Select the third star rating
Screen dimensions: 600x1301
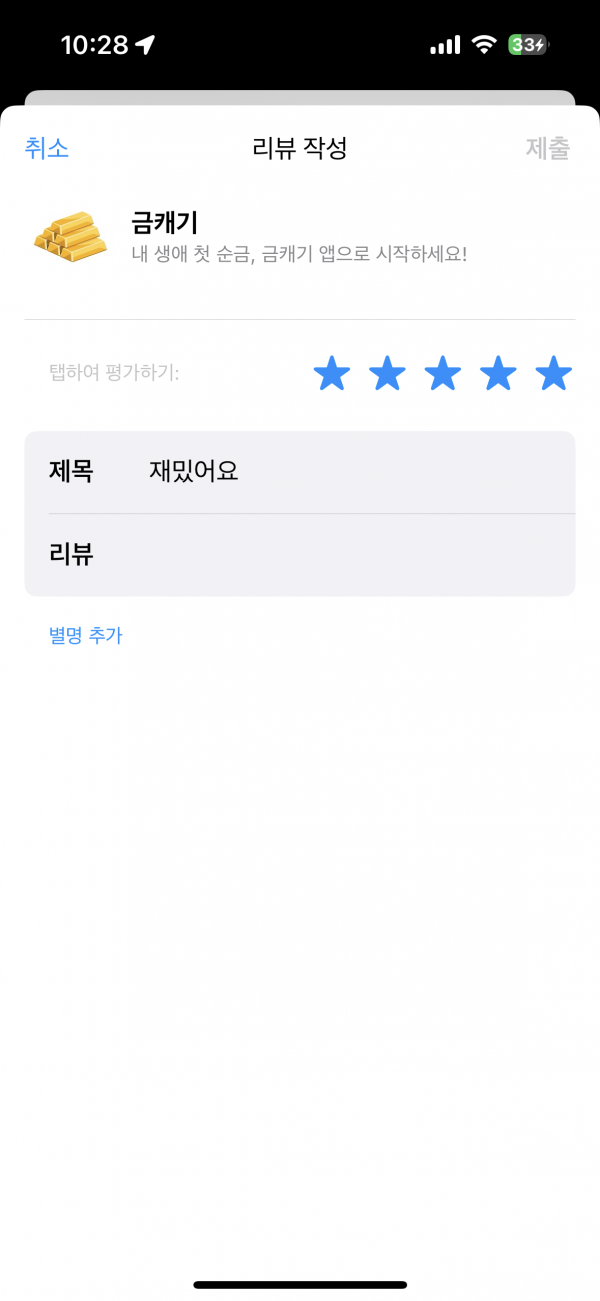[443, 374]
